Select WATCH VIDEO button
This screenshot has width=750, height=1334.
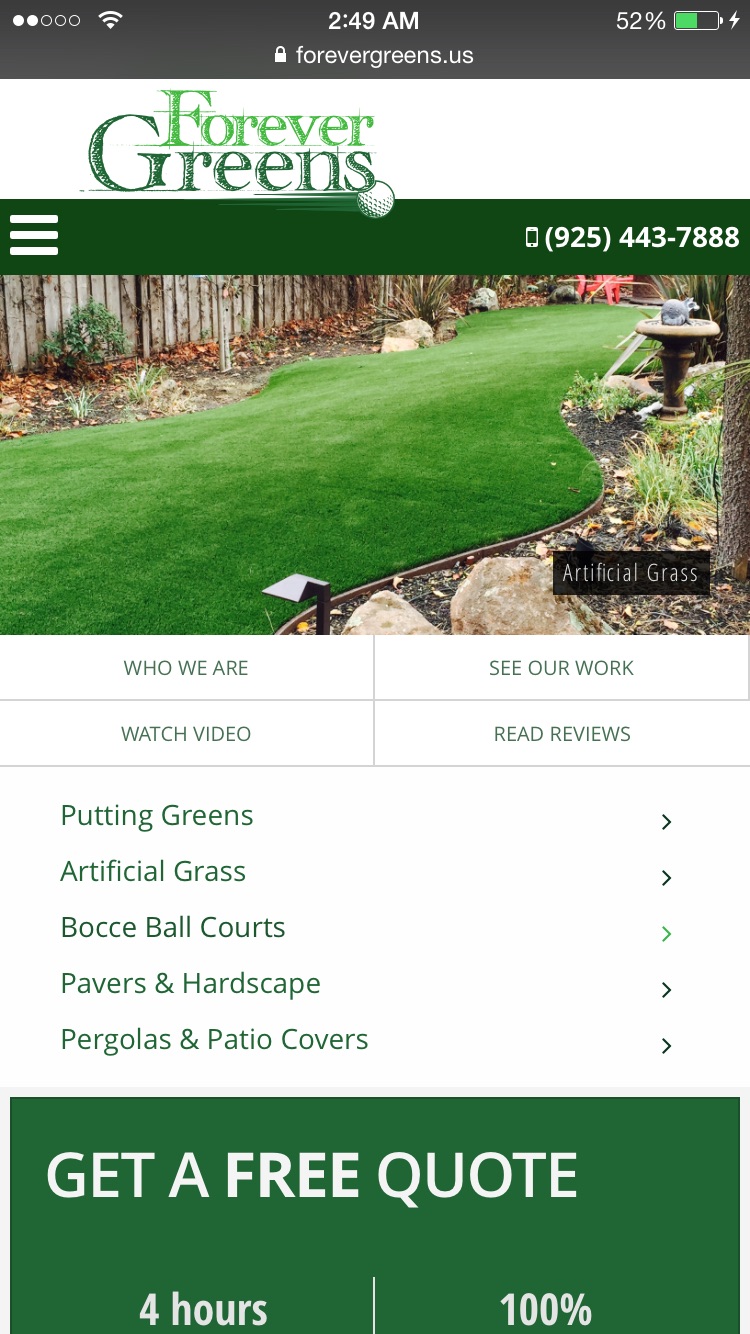(x=186, y=734)
